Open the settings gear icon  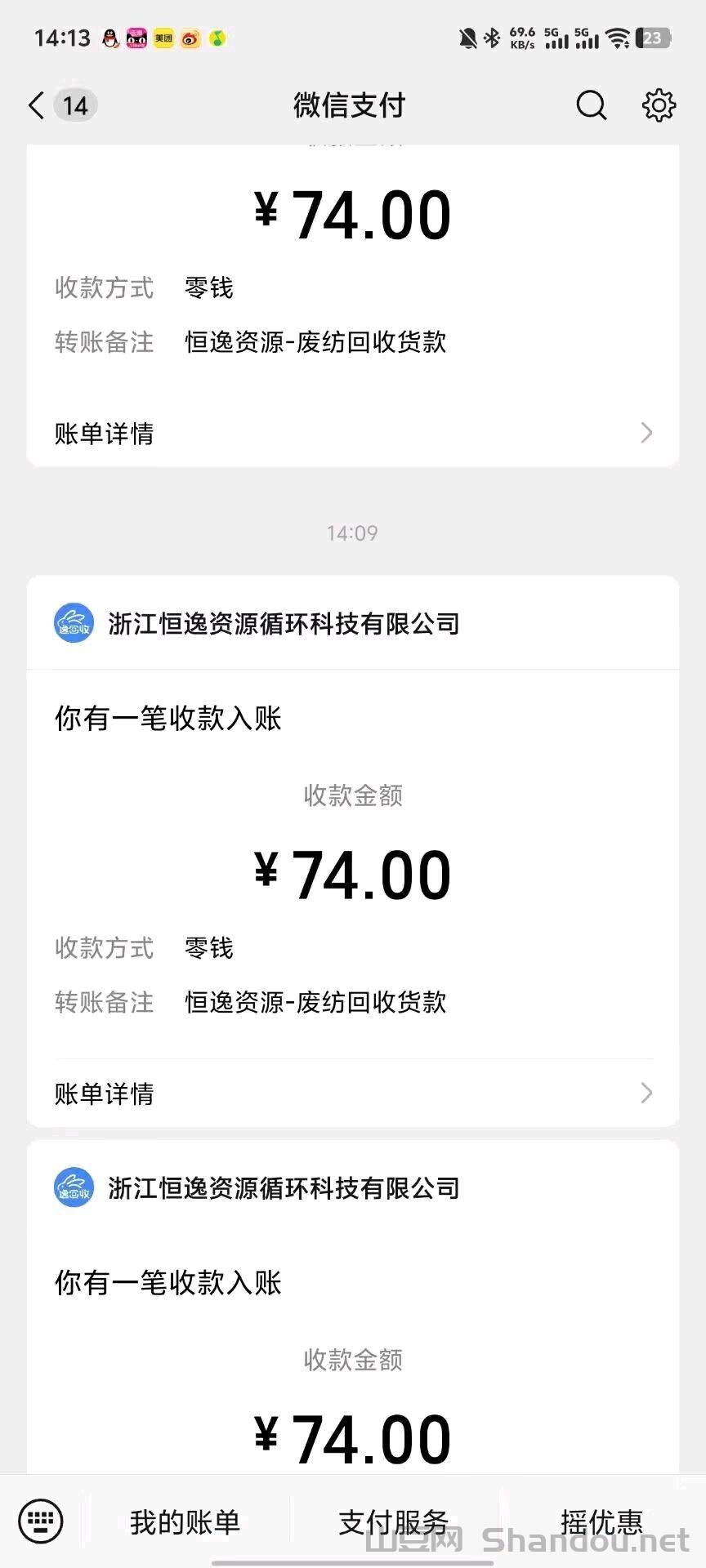coord(659,105)
